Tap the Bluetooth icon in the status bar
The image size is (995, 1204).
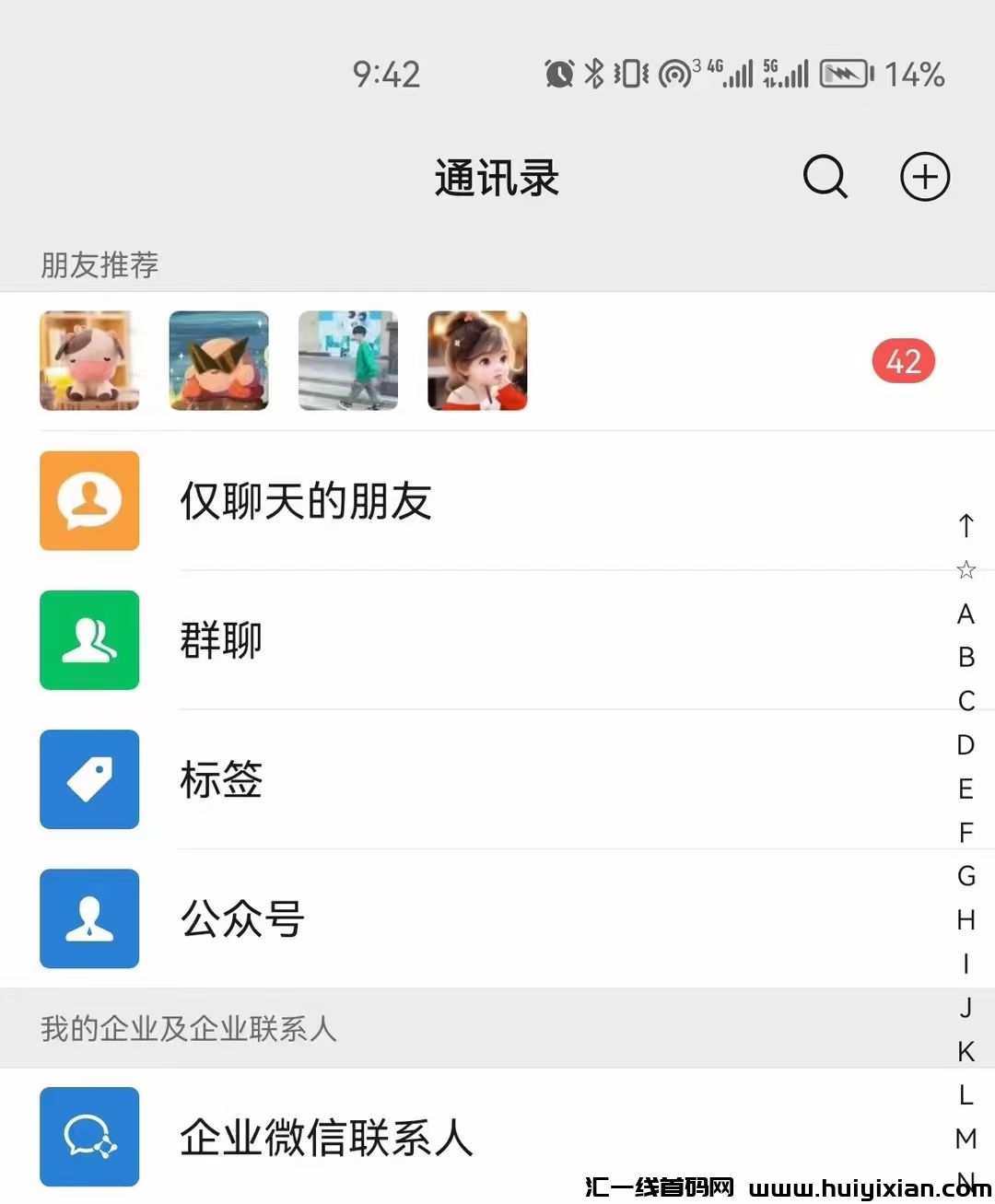tap(594, 74)
